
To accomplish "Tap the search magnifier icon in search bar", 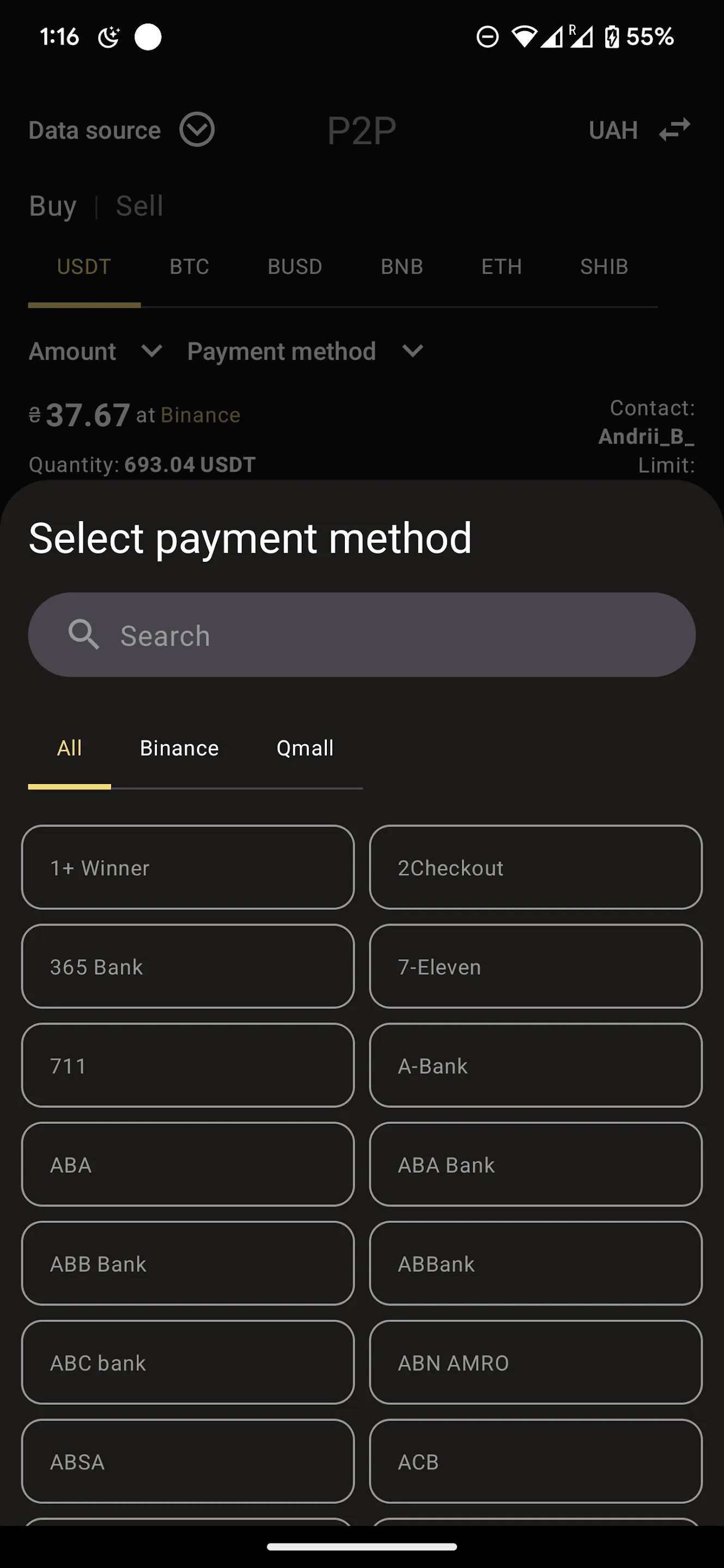I will (x=84, y=635).
